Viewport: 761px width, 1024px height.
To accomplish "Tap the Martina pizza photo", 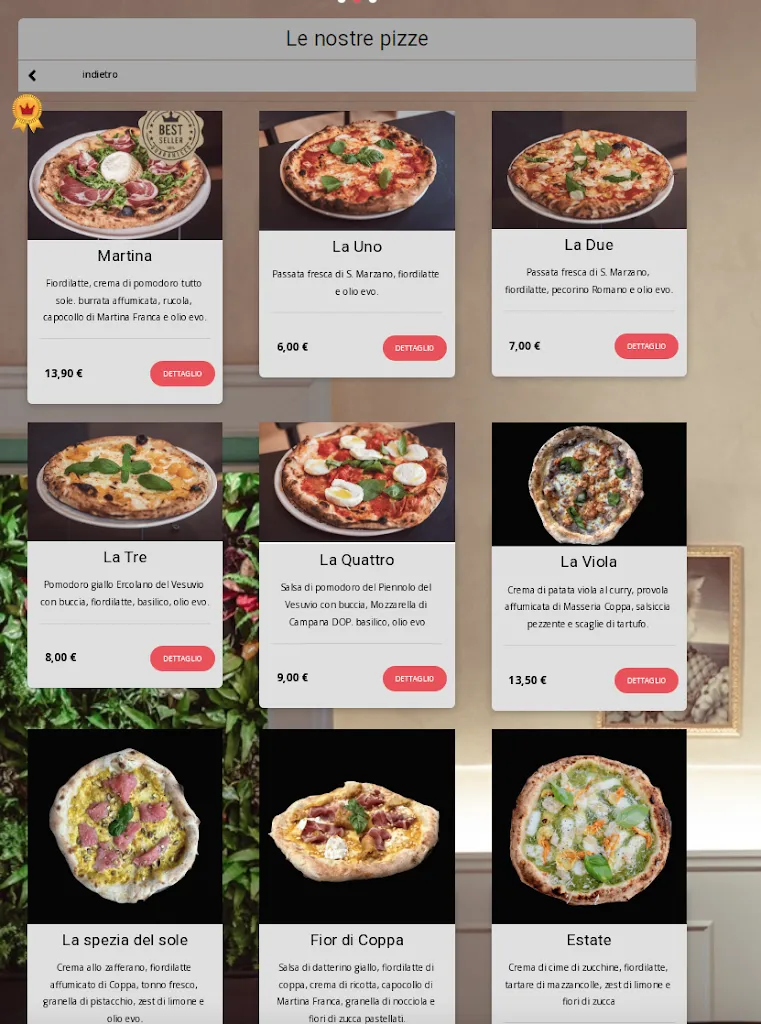I will (125, 175).
